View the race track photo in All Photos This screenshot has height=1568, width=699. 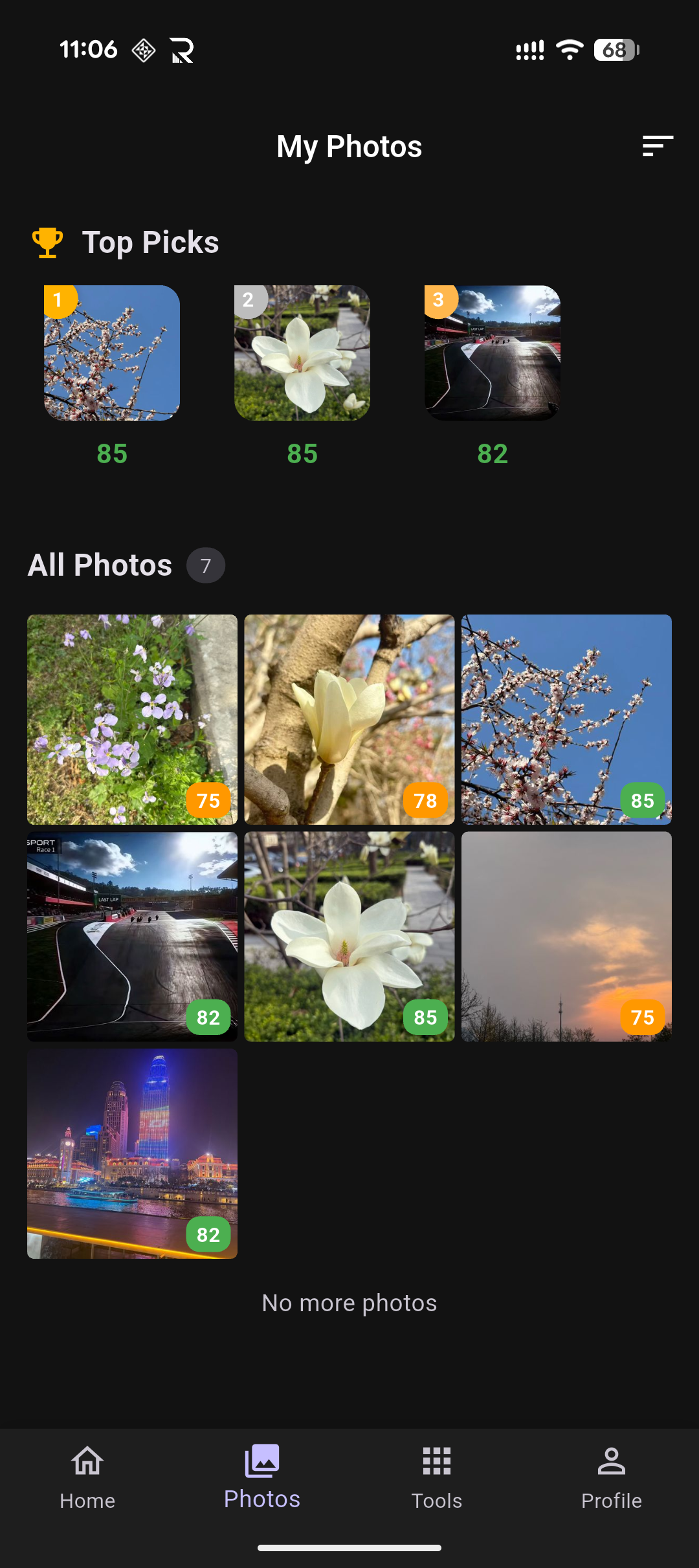(132, 937)
